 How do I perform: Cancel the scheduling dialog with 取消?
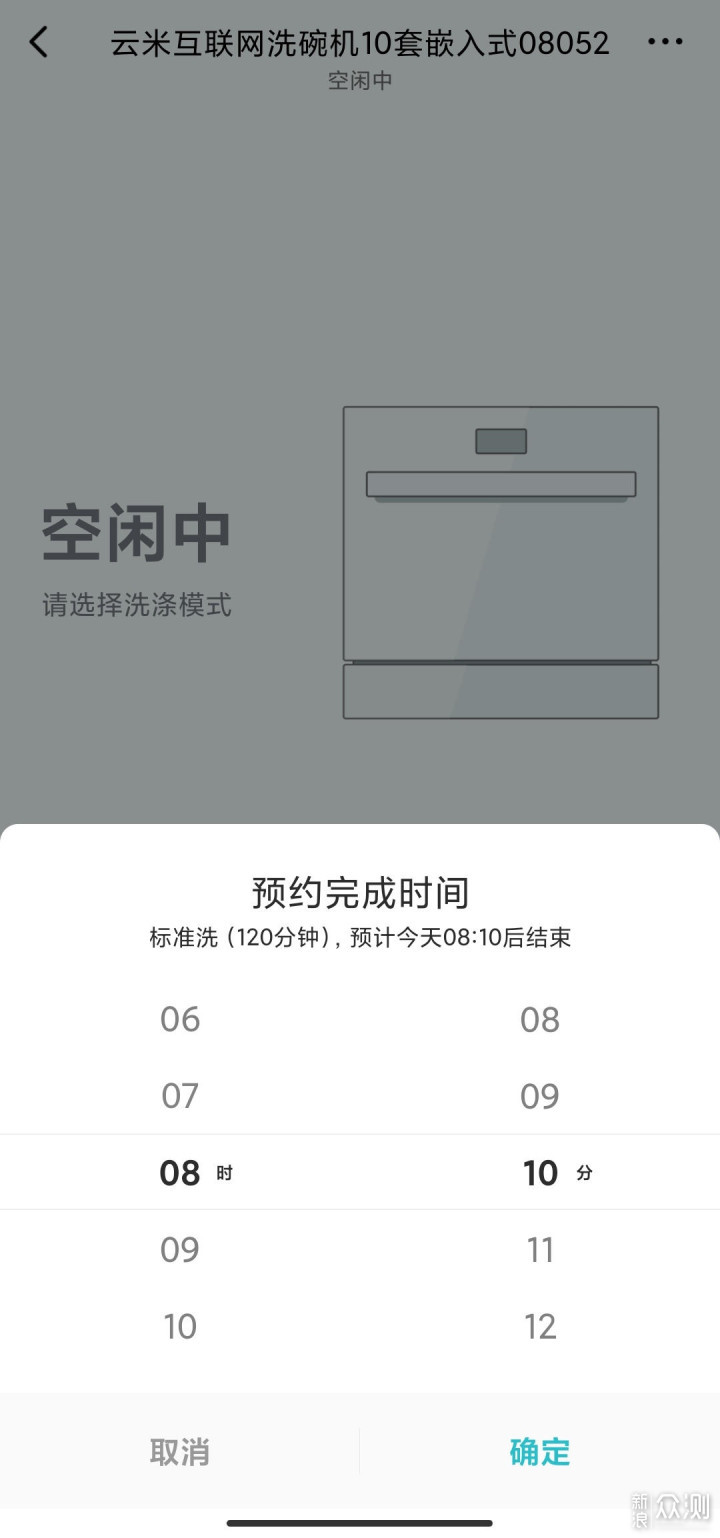[180, 1451]
